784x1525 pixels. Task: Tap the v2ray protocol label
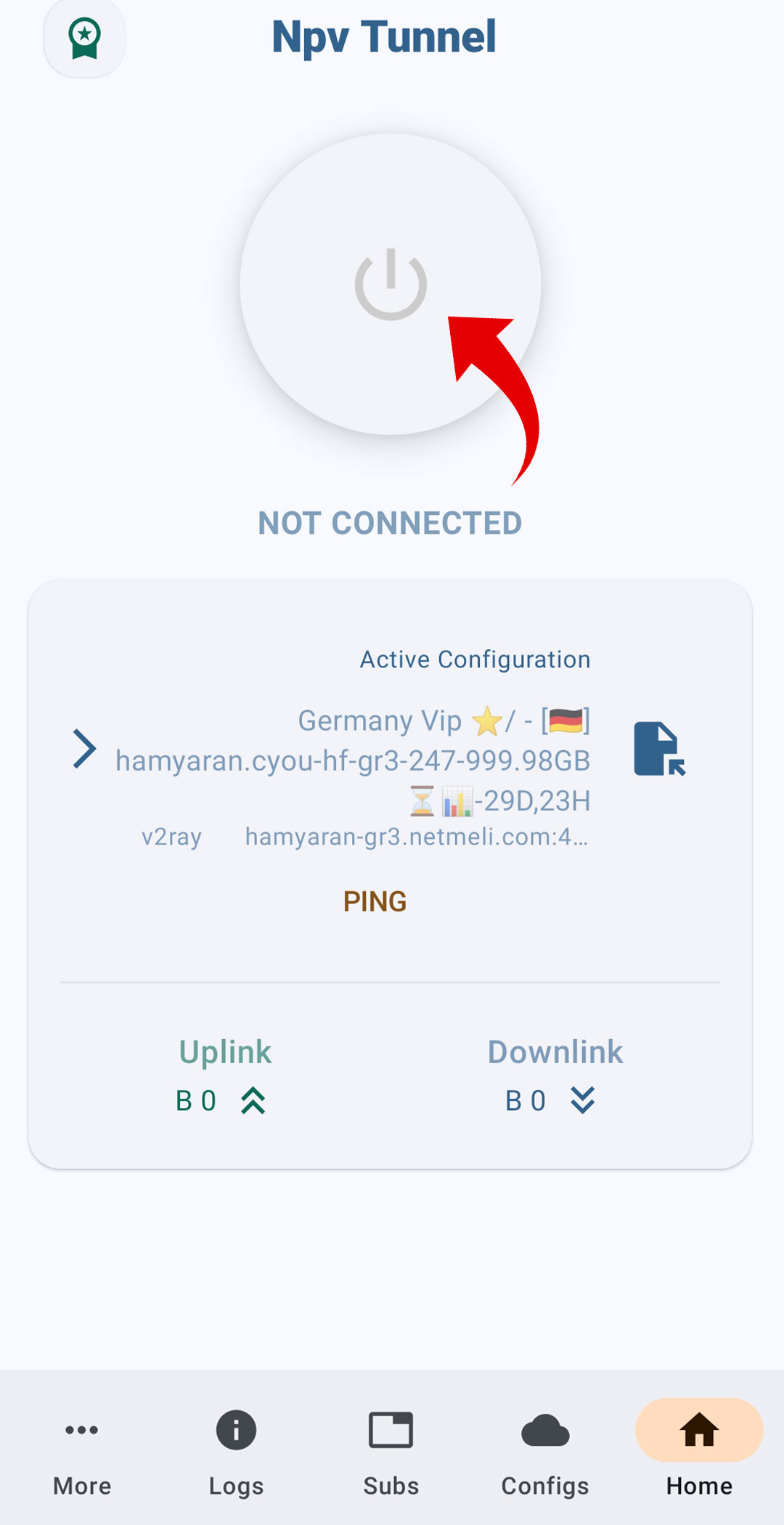(172, 837)
